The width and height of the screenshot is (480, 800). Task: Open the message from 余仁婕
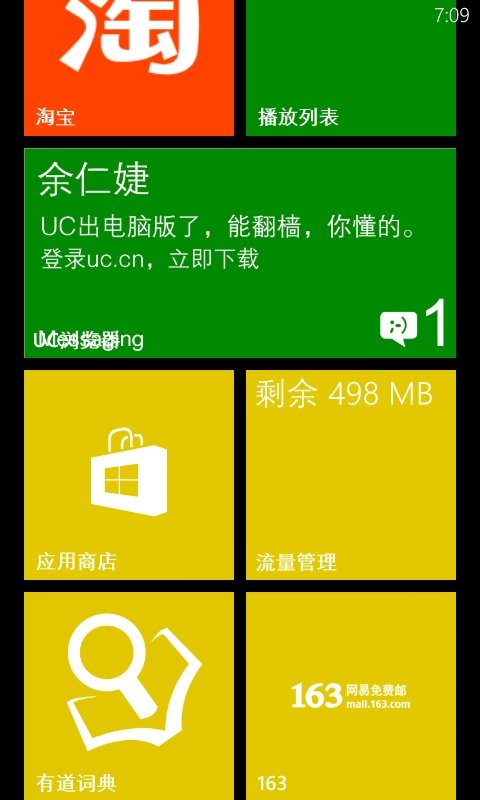coord(240,253)
